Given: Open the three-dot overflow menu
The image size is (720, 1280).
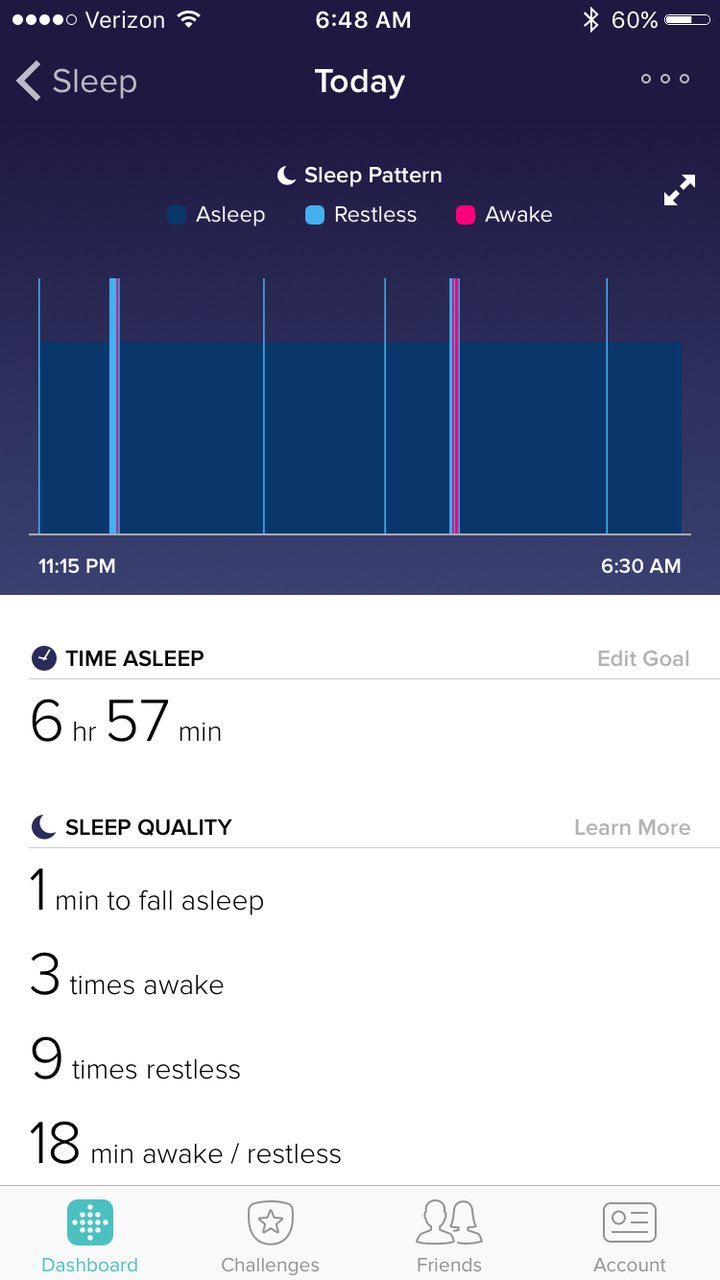Looking at the screenshot, I should point(665,79).
